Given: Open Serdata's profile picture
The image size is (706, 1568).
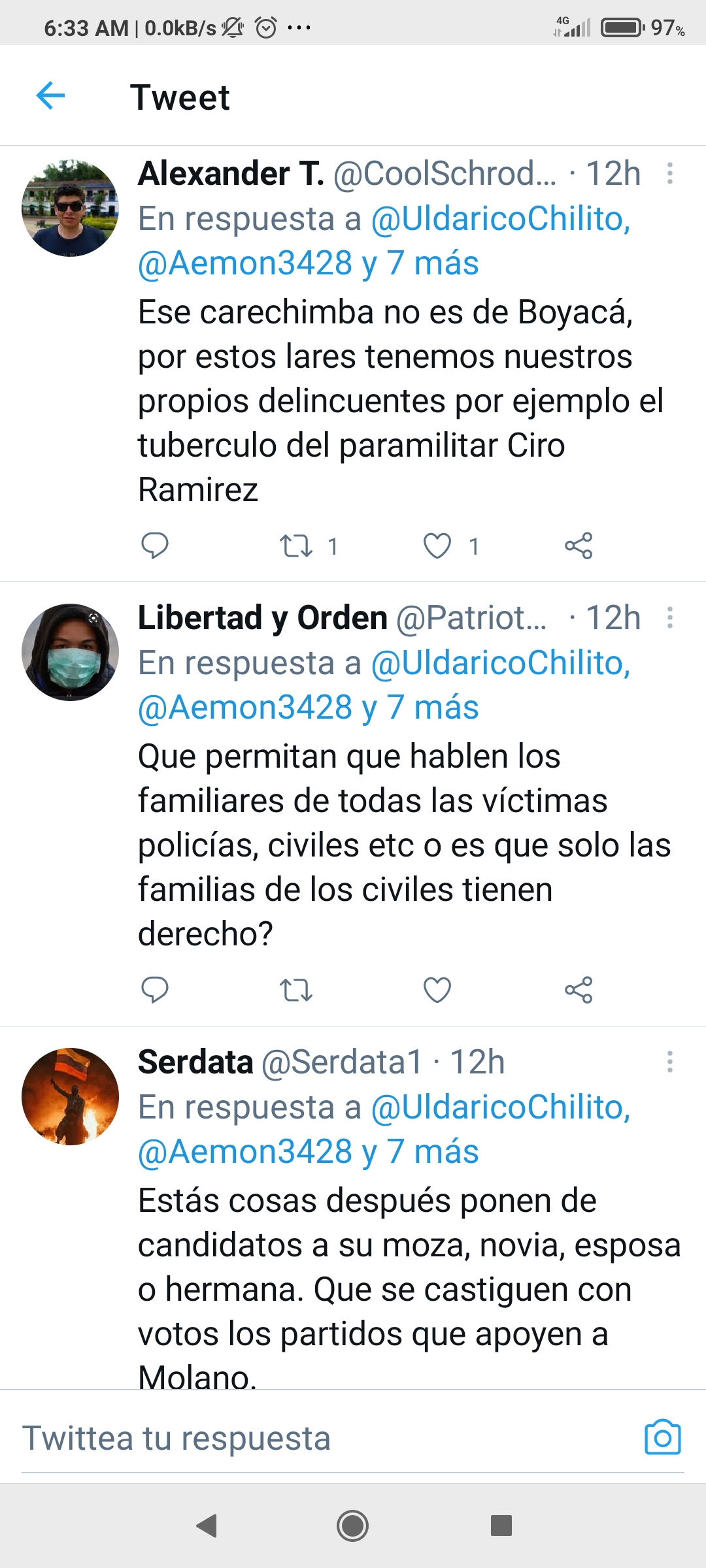Looking at the screenshot, I should point(70,1096).
